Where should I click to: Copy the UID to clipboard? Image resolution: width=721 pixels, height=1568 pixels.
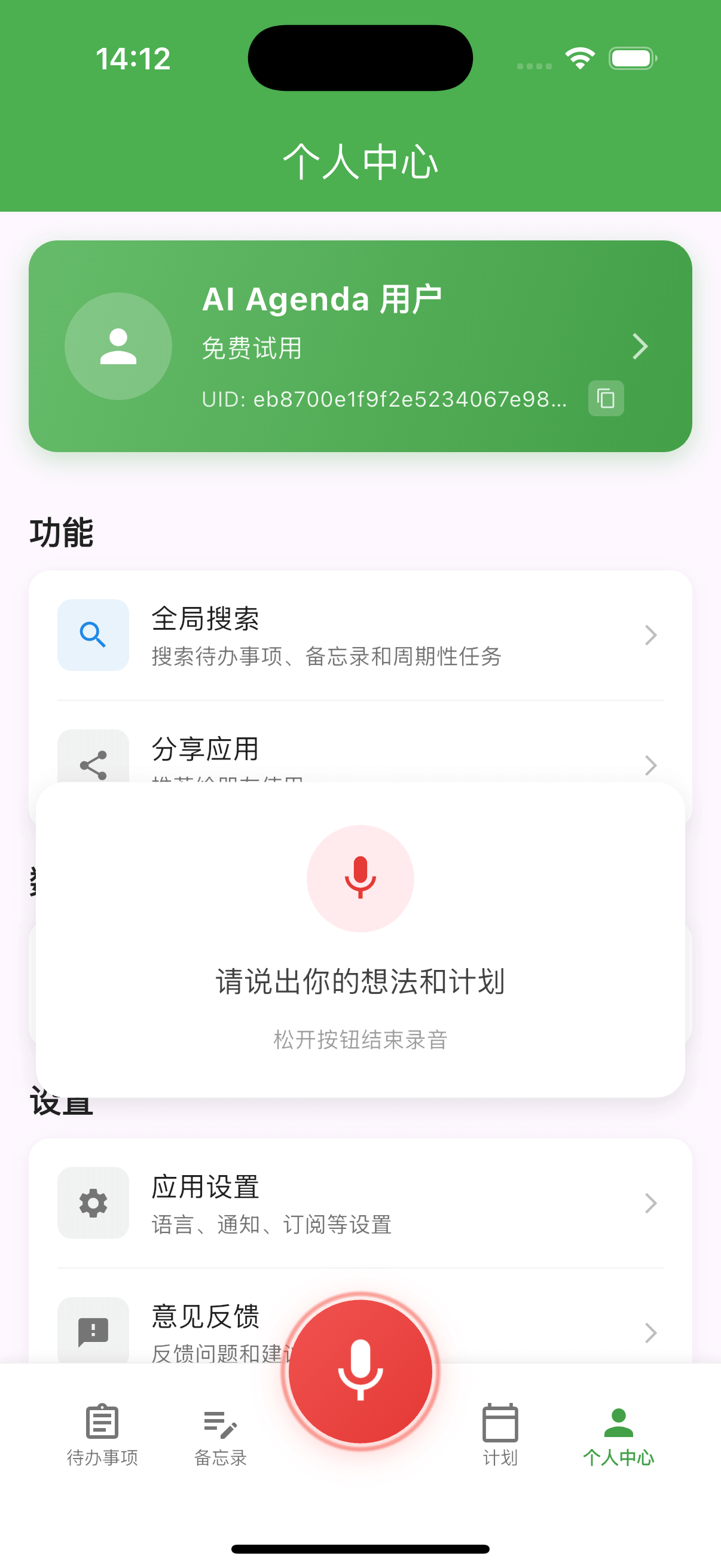click(x=606, y=399)
